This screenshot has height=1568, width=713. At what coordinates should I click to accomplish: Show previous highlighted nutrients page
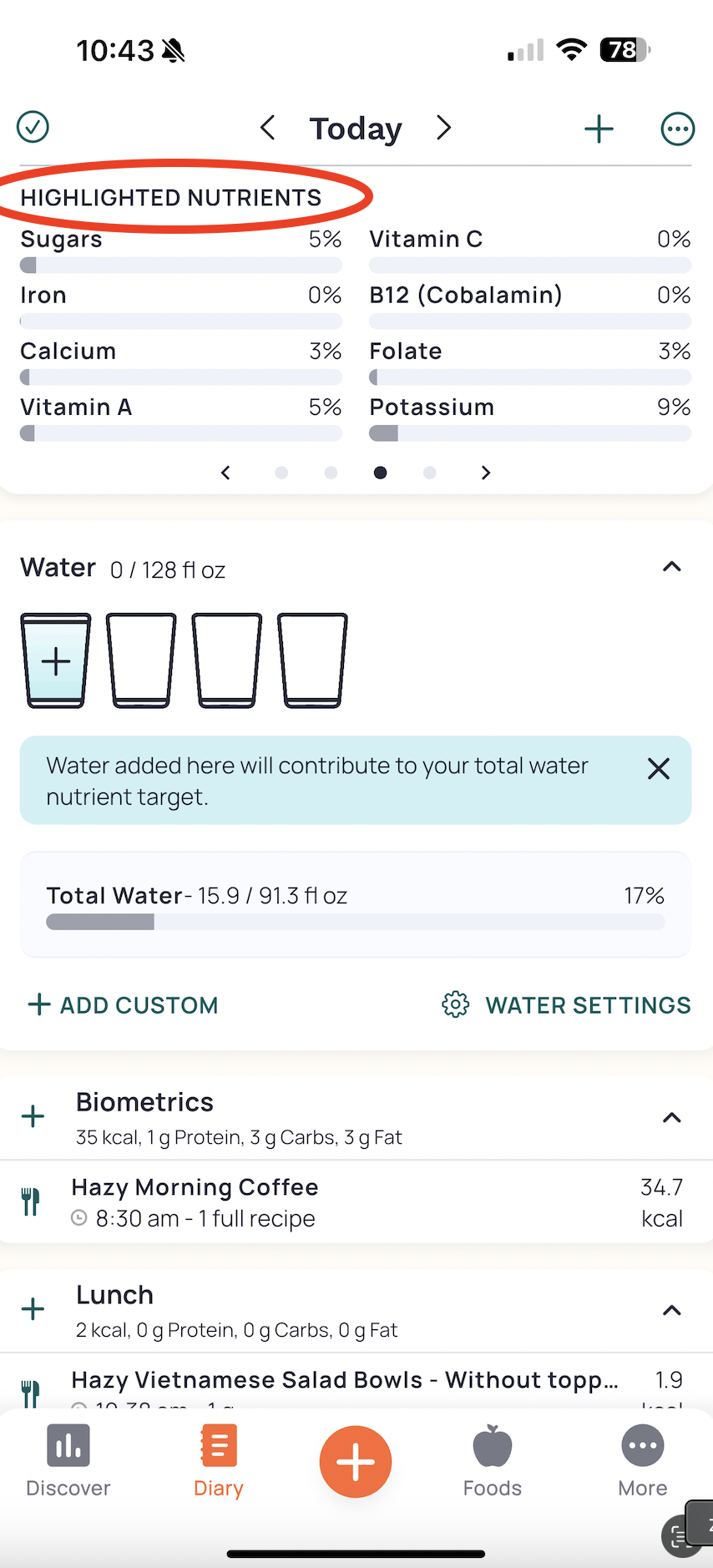pyautogui.click(x=225, y=473)
